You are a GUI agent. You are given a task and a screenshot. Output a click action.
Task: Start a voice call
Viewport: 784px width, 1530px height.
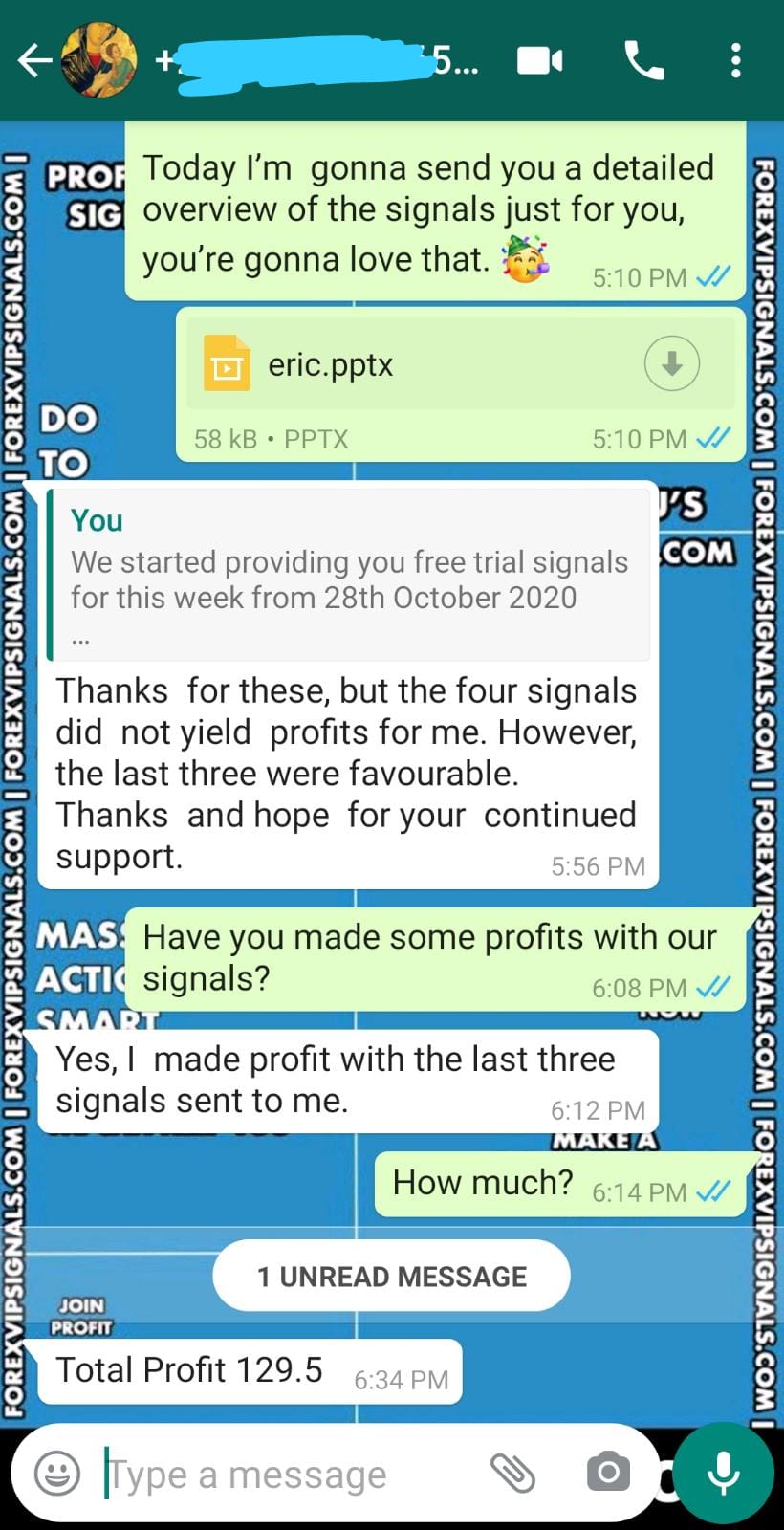click(x=644, y=61)
